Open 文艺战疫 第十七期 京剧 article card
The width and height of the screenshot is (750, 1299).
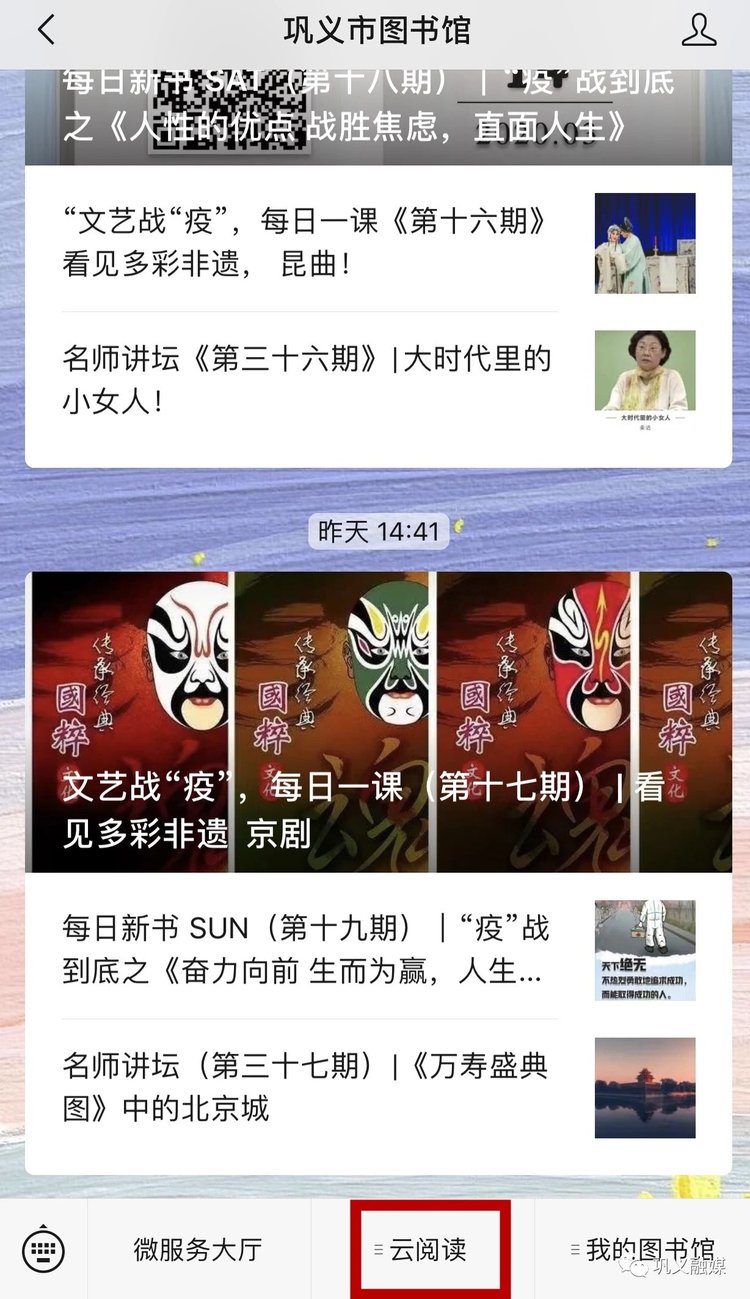tap(378, 722)
